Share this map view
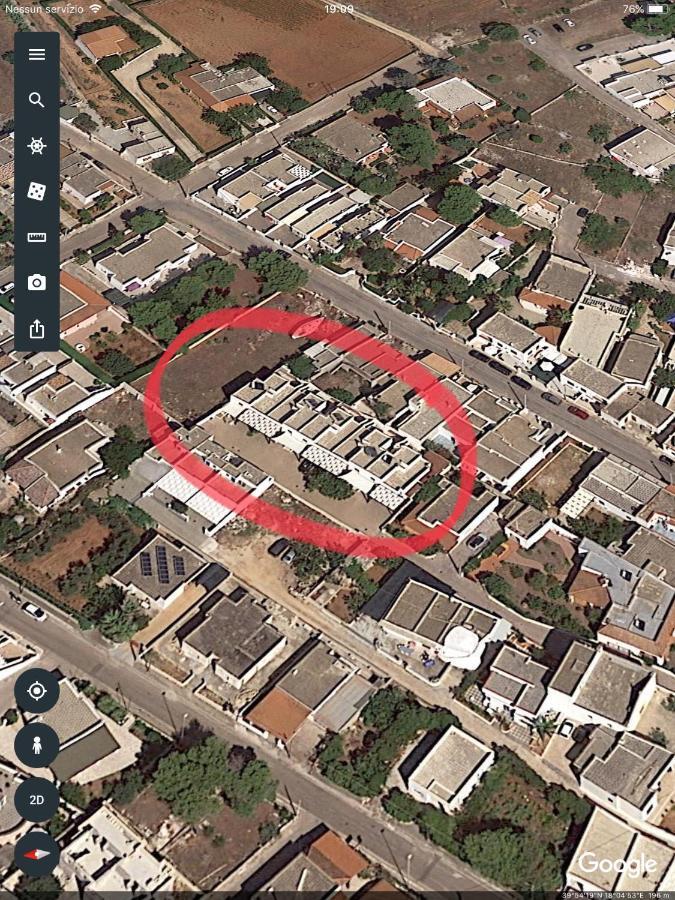The width and height of the screenshot is (675, 900). point(37,329)
